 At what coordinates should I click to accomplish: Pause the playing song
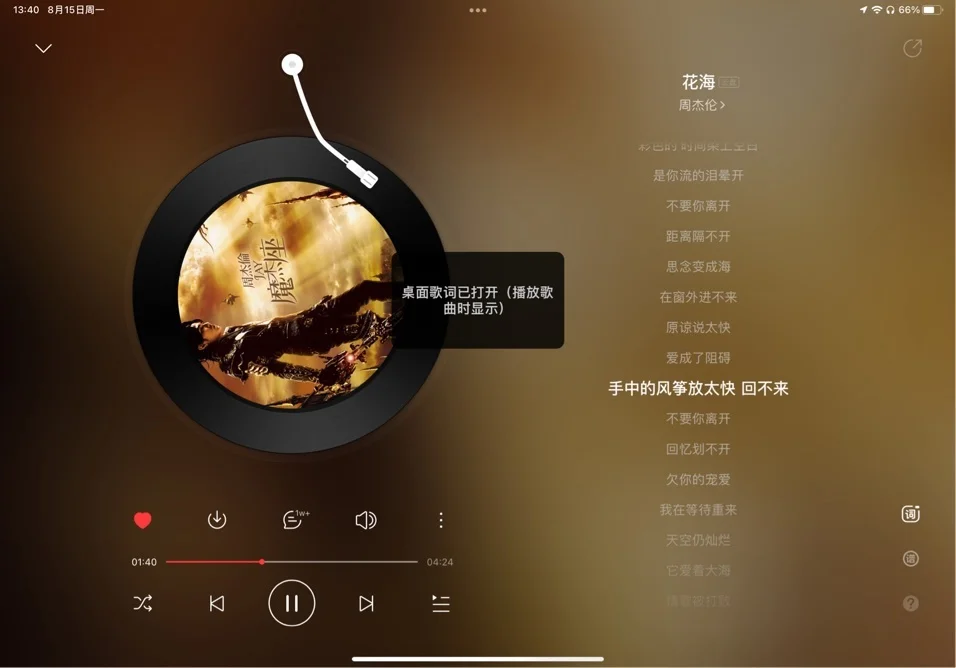[292, 603]
